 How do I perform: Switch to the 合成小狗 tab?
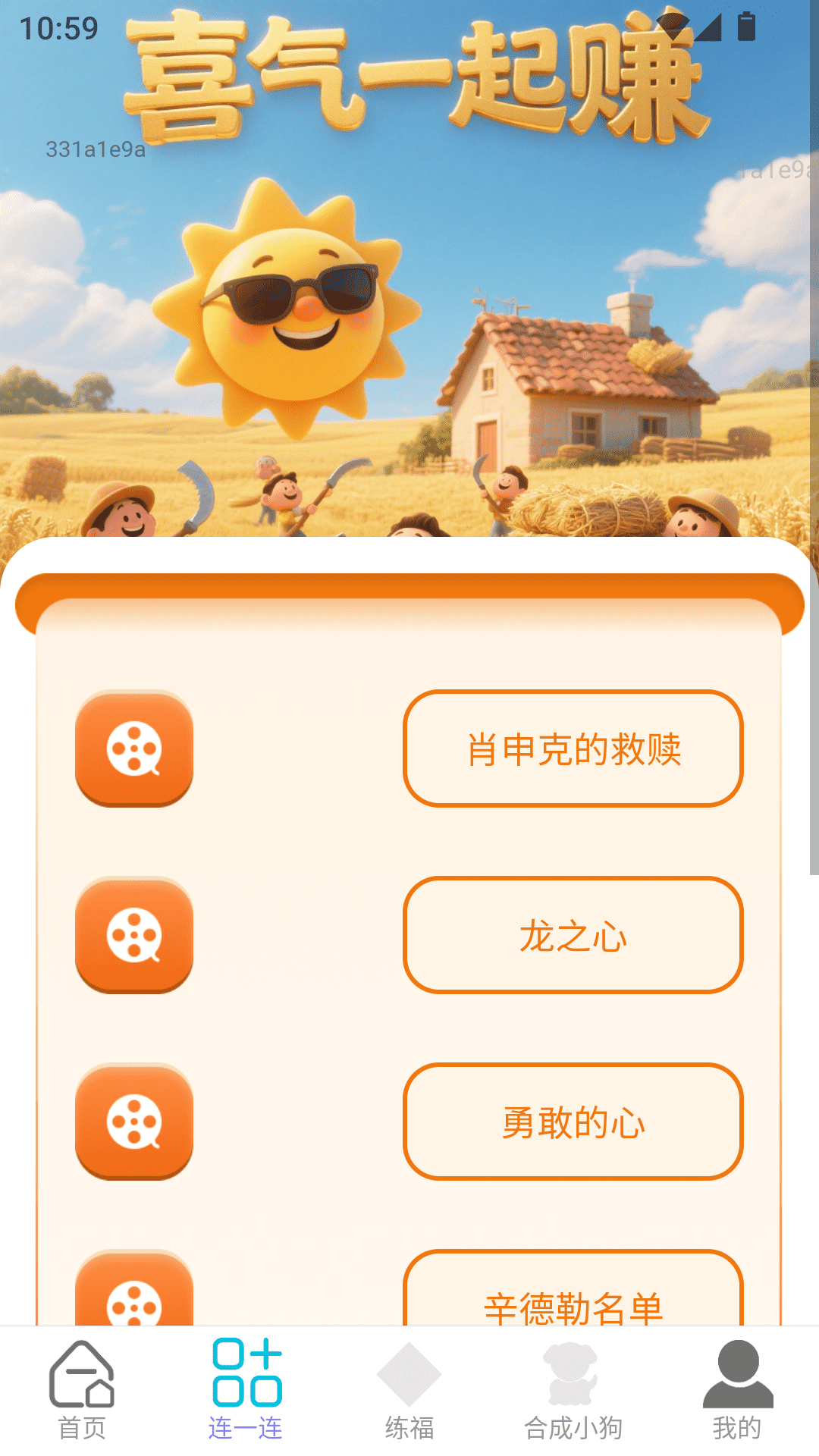(x=573, y=1391)
